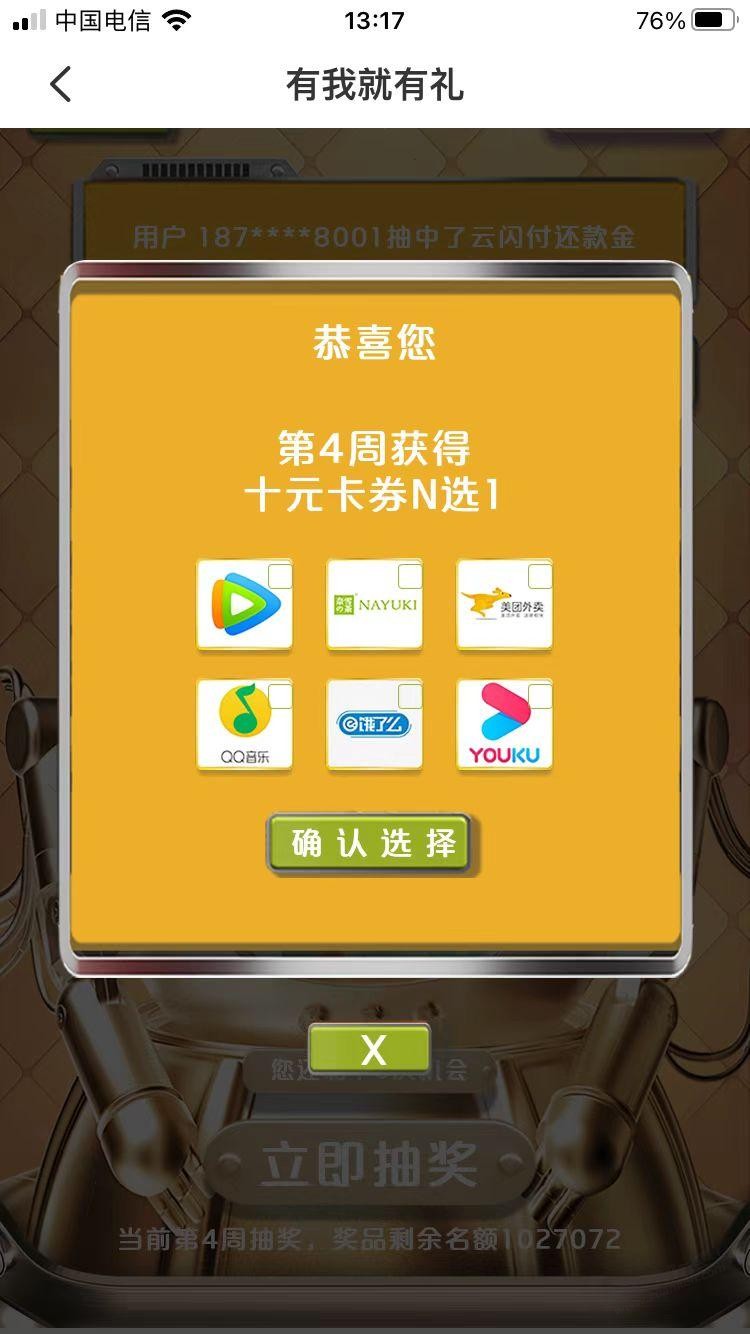Select the Tencent Video coupon option

coord(245,605)
